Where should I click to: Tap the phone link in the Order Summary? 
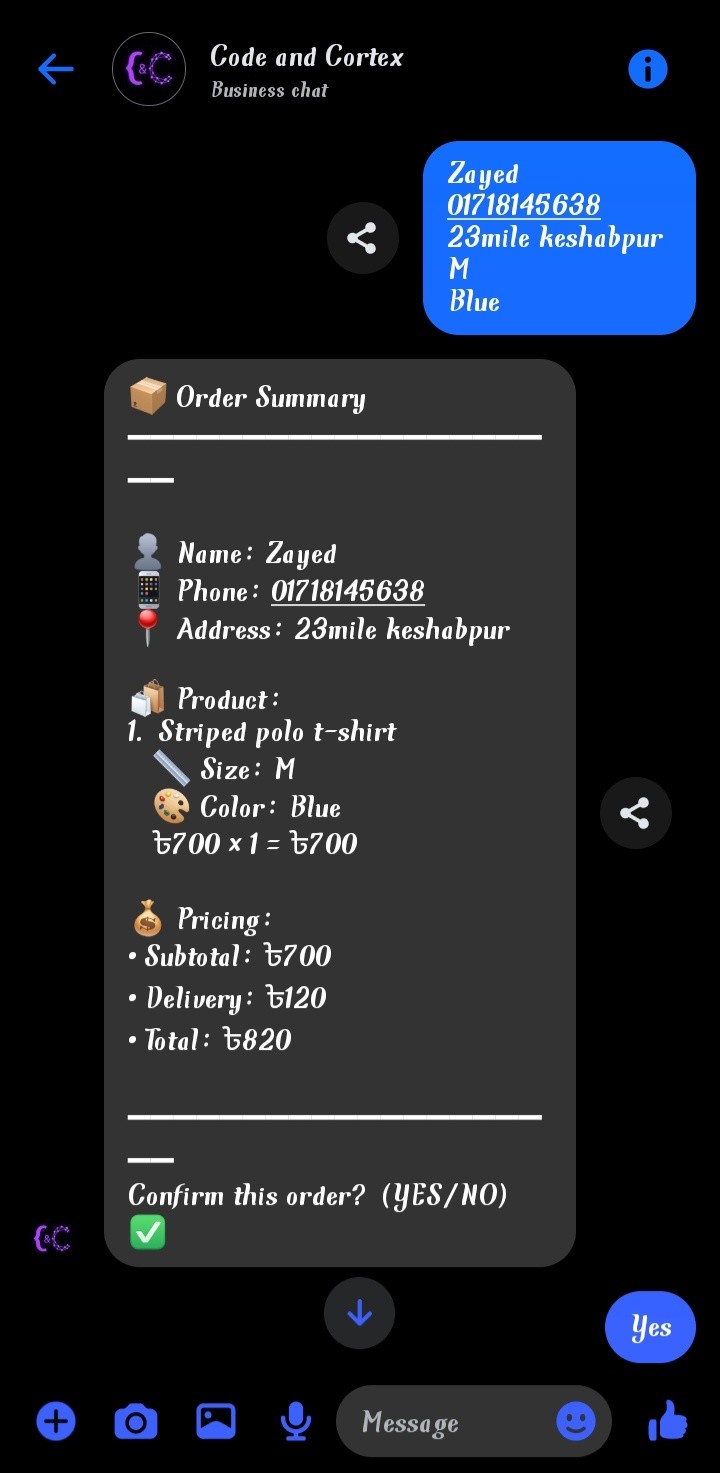coord(347,591)
